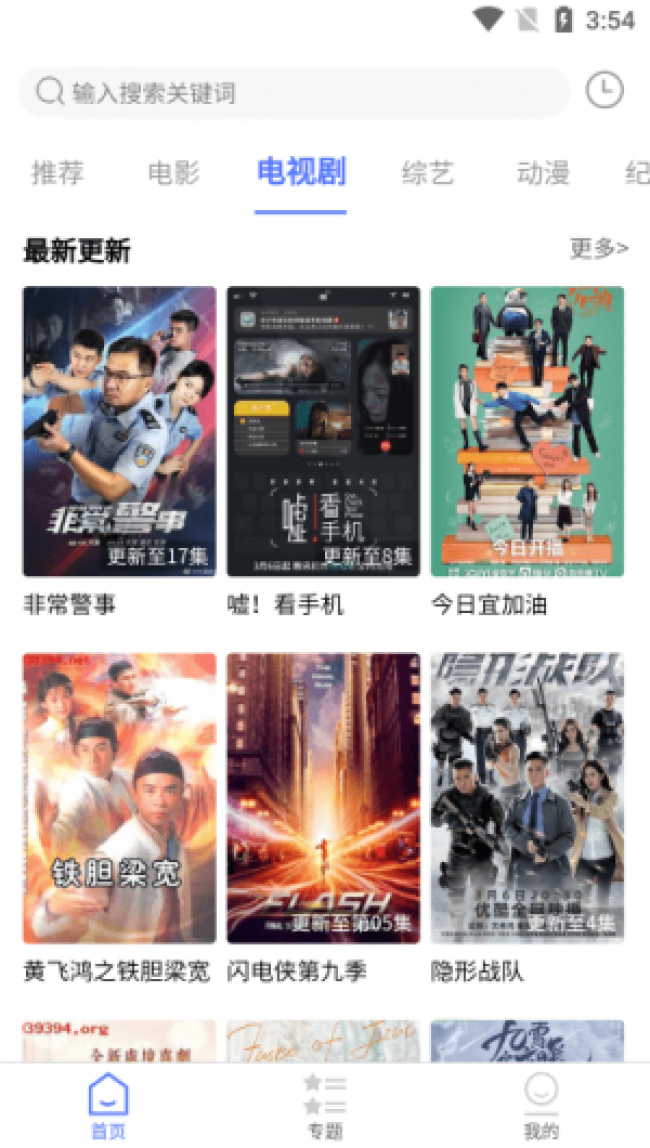
Task: Switch to the 推荐 tab
Action: coord(57,173)
